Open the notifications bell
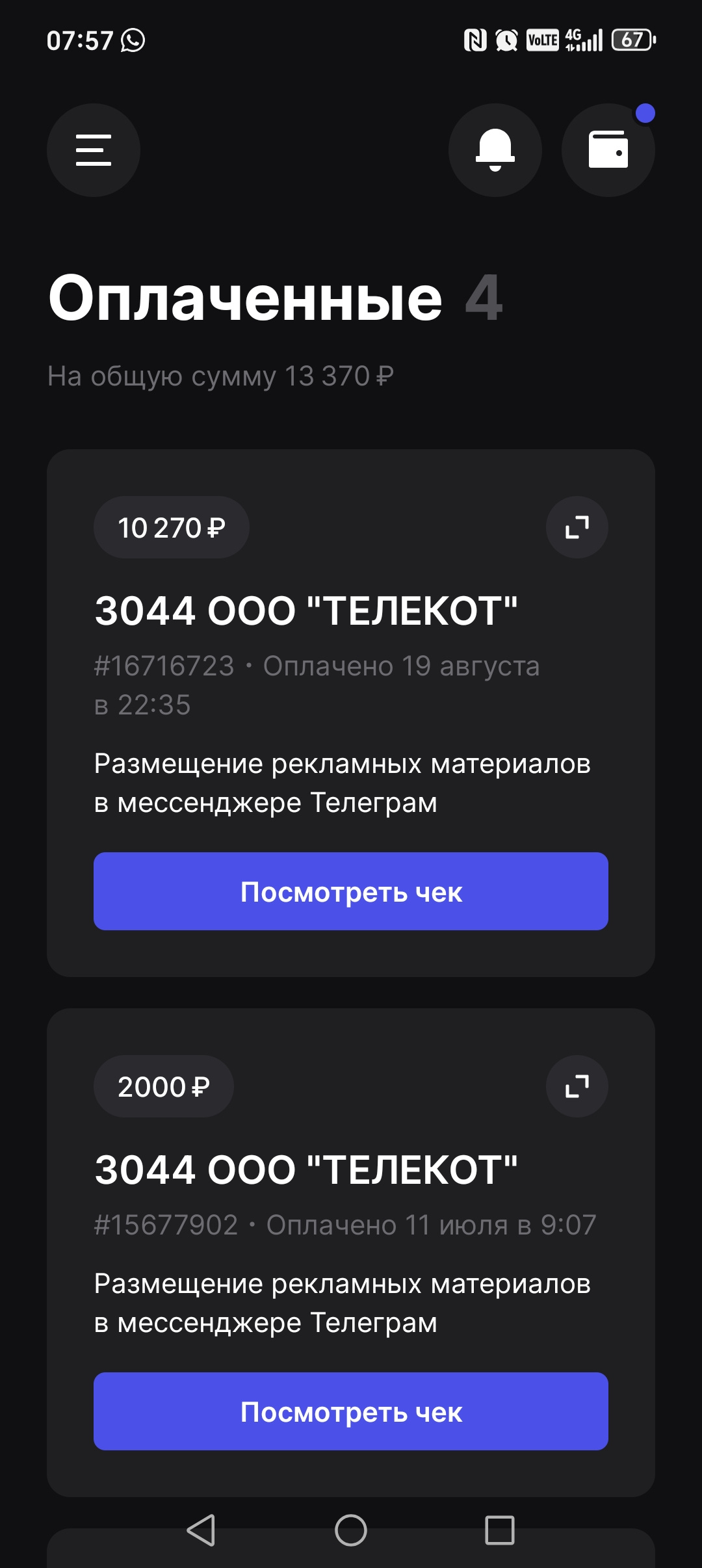The image size is (702, 1568). tap(495, 150)
